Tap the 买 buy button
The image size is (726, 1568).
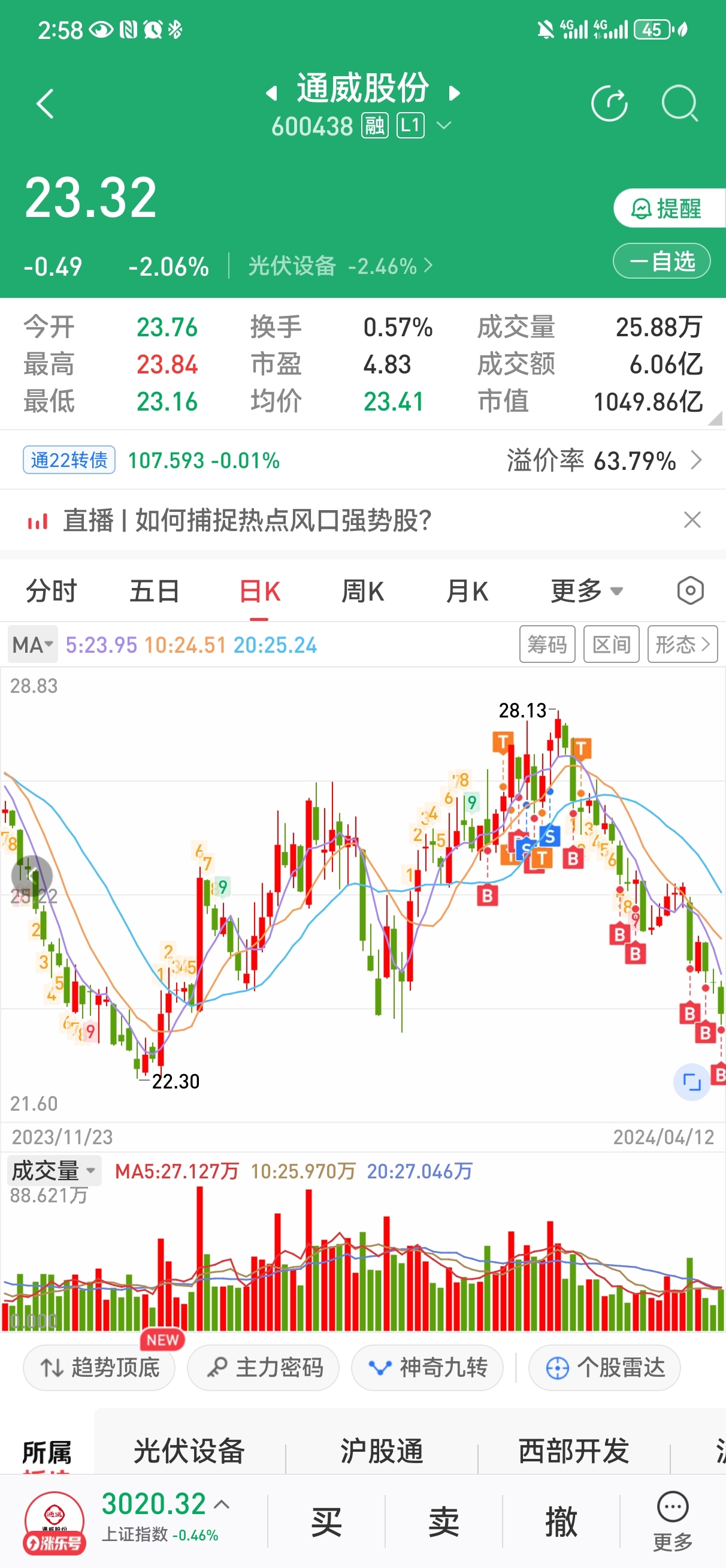point(327,1521)
